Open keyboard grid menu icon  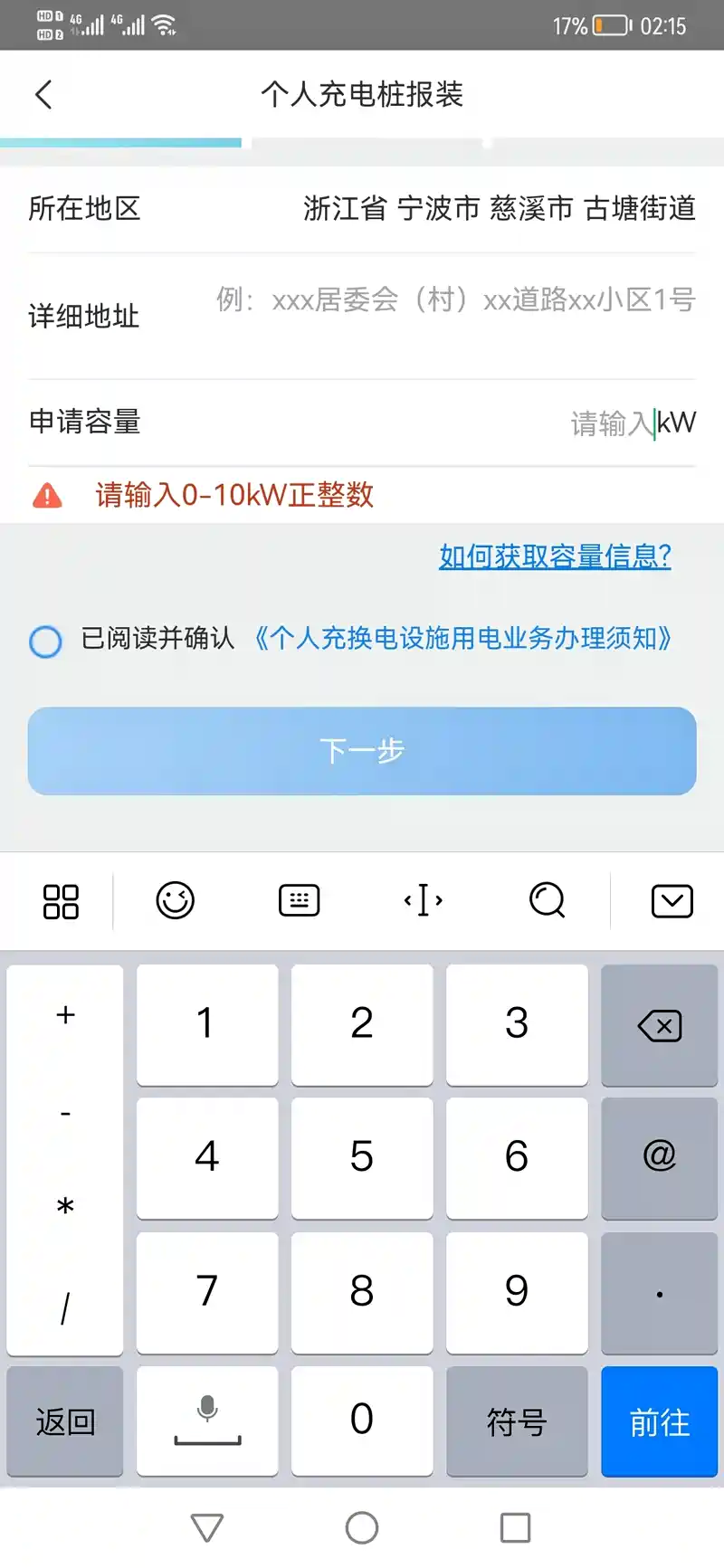[x=61, y=901]
